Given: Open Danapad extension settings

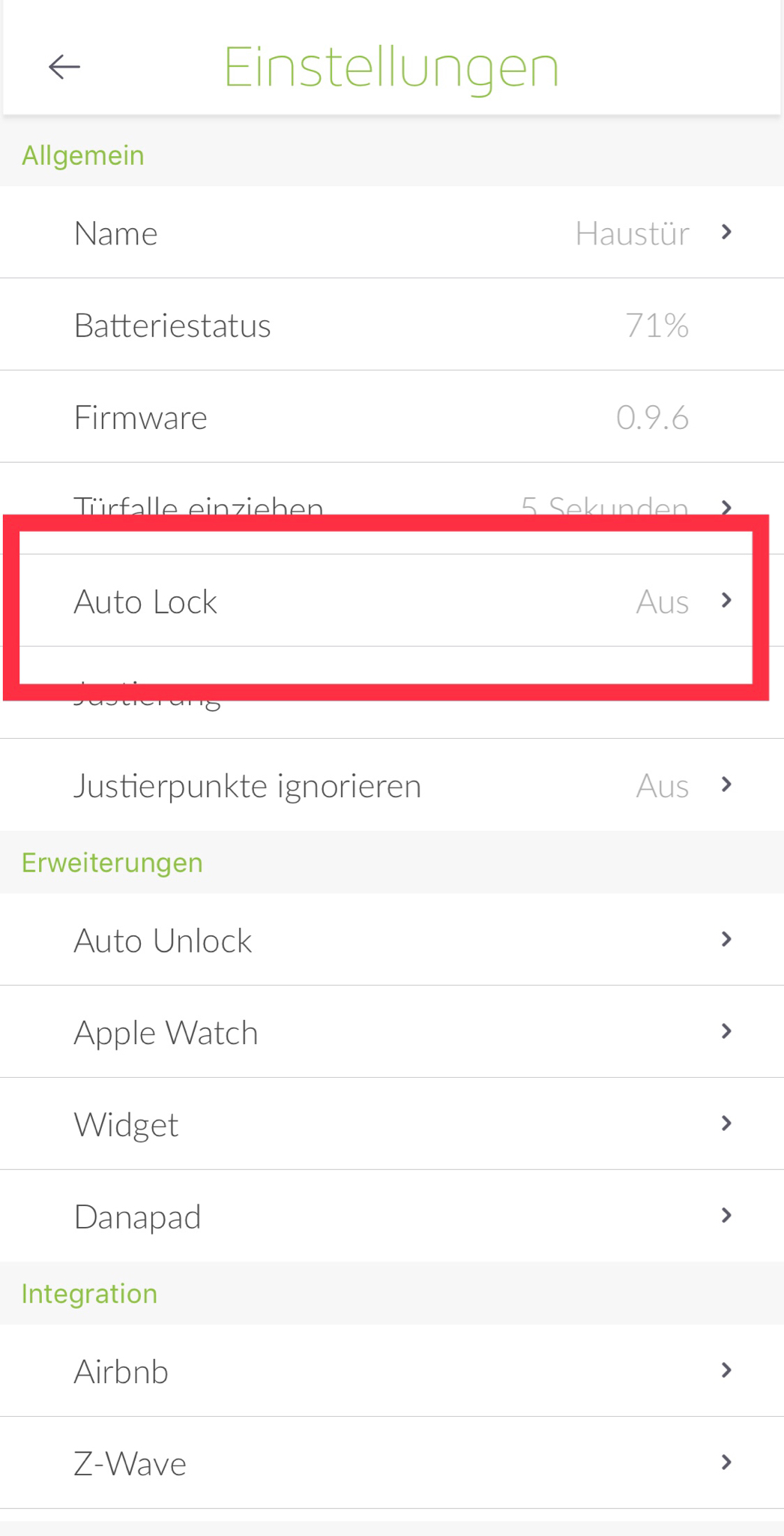Looking at the screenshot, I should click(391, 1216).
